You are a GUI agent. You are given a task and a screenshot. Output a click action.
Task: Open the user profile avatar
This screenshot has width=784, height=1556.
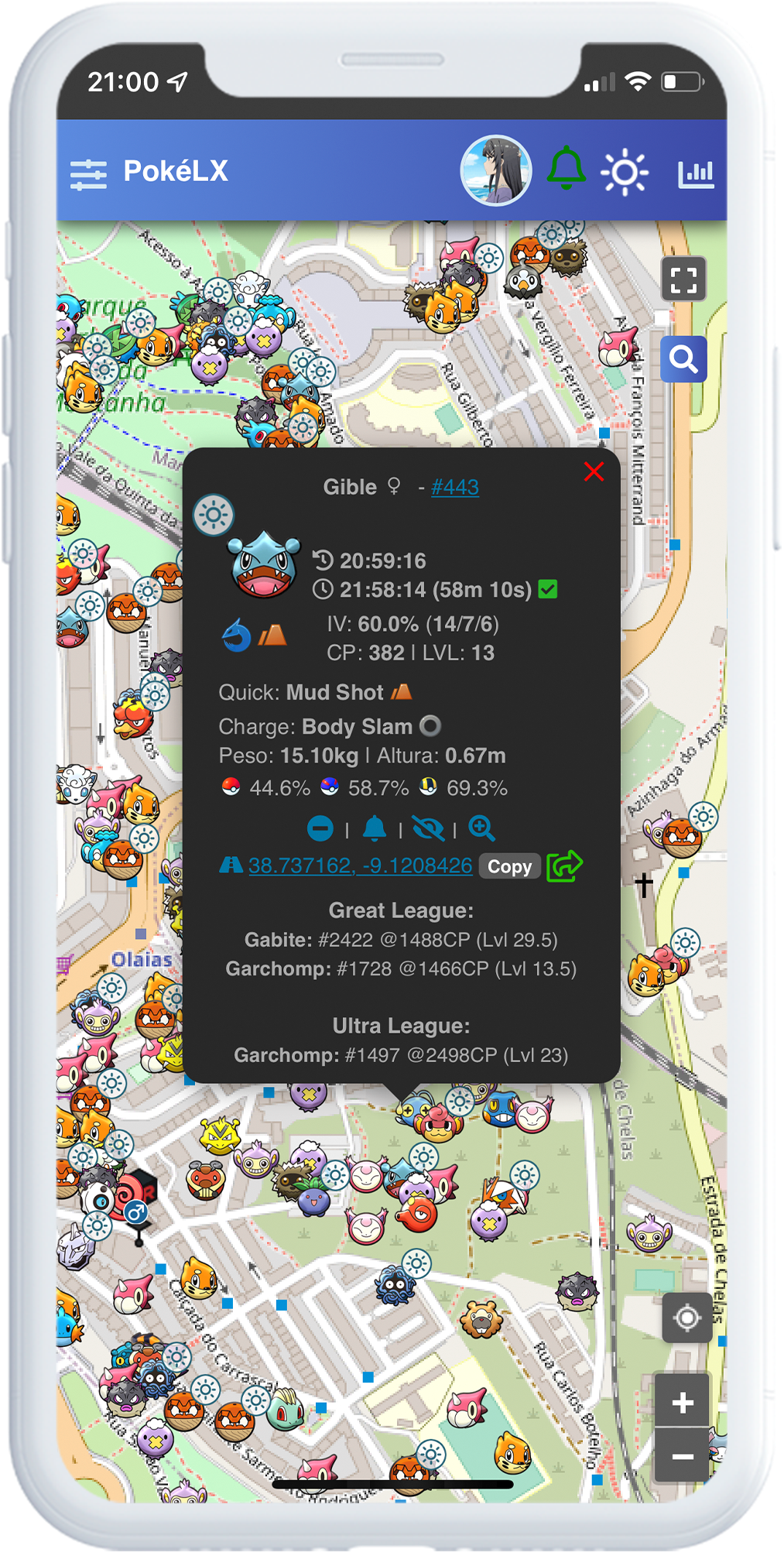[496, 170]
